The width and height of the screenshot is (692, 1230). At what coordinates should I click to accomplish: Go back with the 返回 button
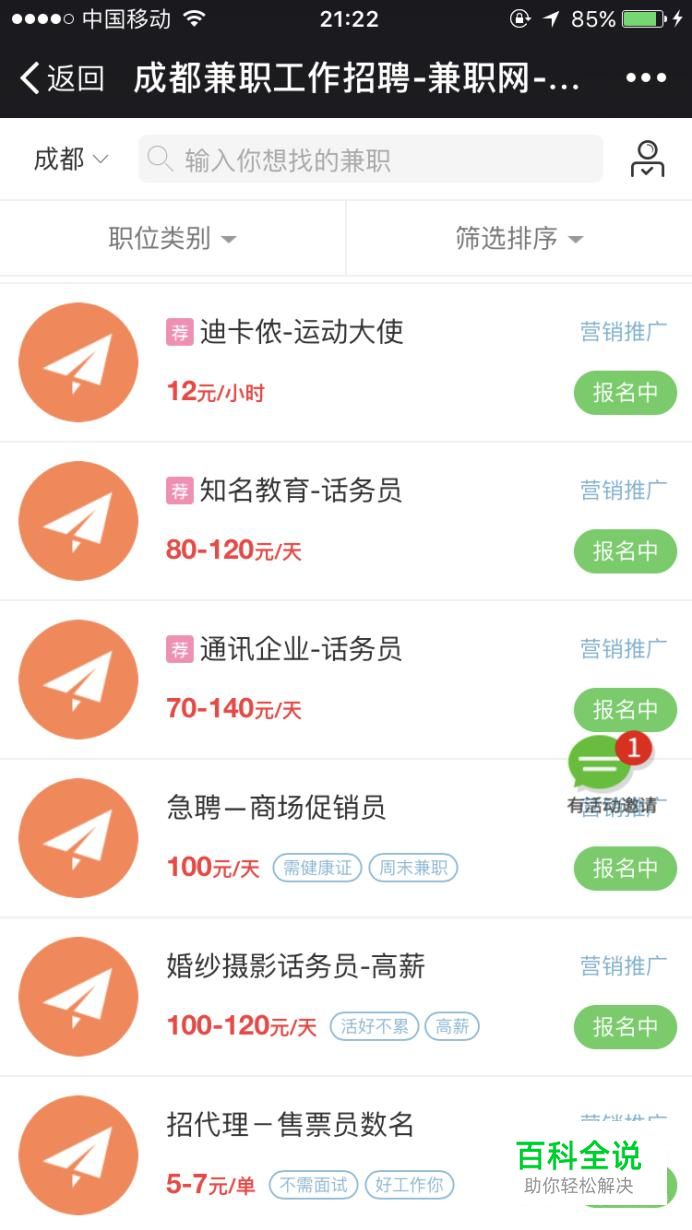coord(62,78)
